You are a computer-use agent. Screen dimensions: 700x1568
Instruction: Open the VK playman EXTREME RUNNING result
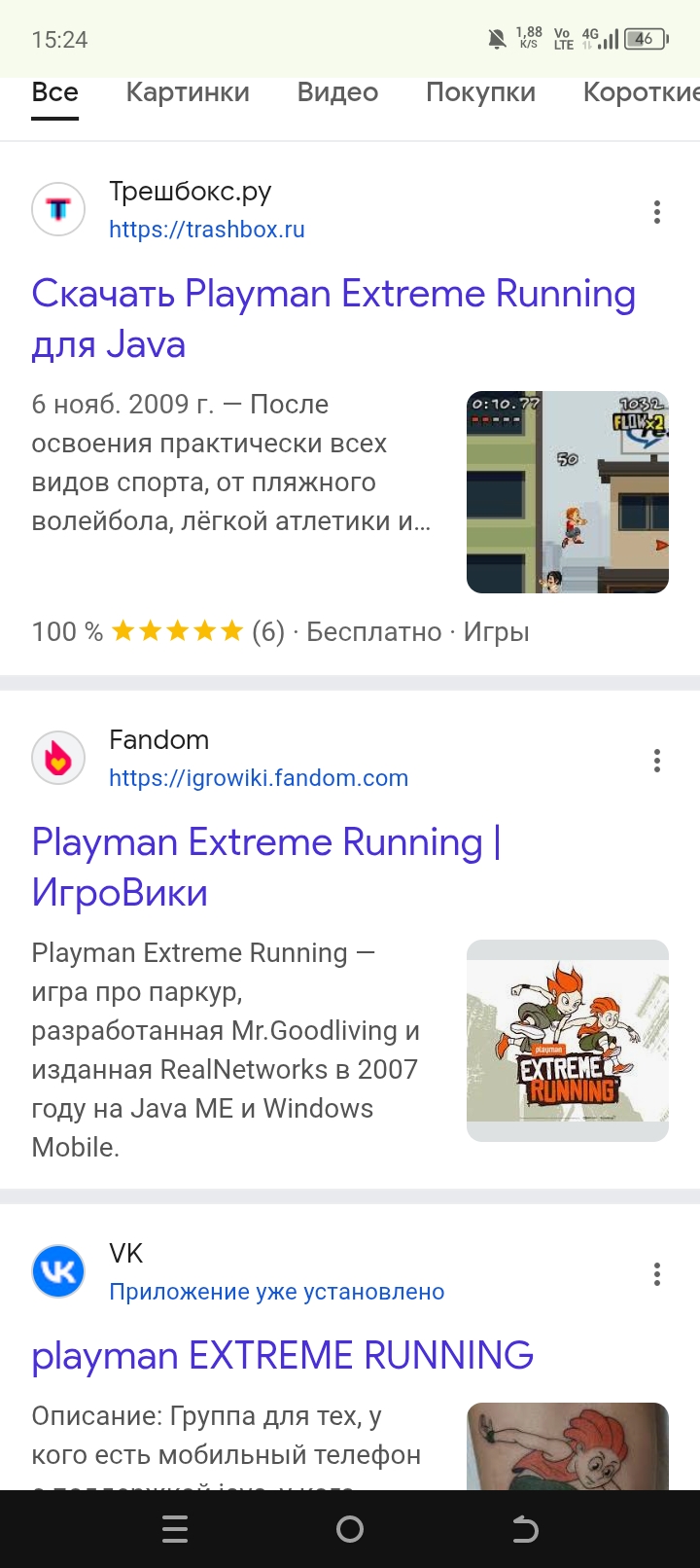pyautogui.click(x=282, y=1355)
